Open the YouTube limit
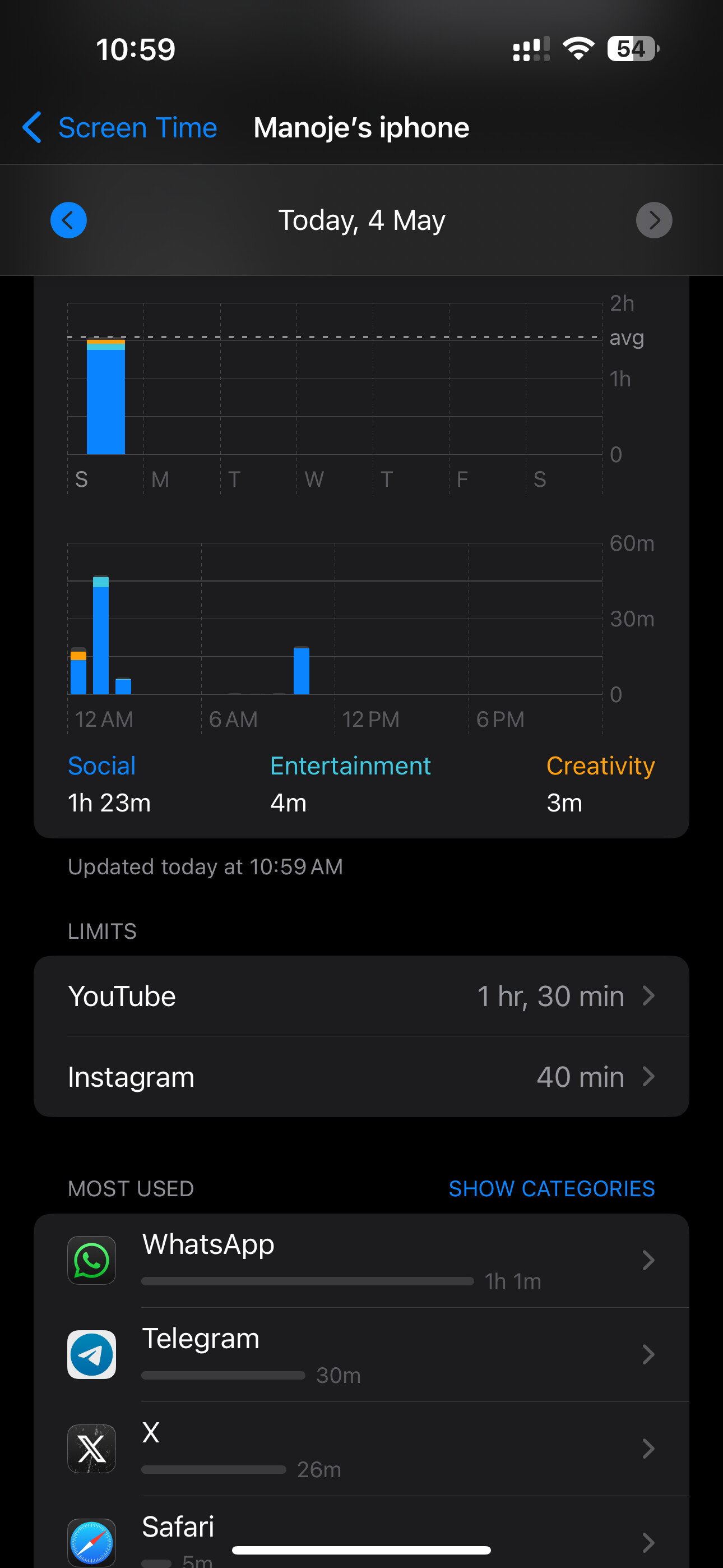Screen dimensions: 723x1568 click(361, 997)
